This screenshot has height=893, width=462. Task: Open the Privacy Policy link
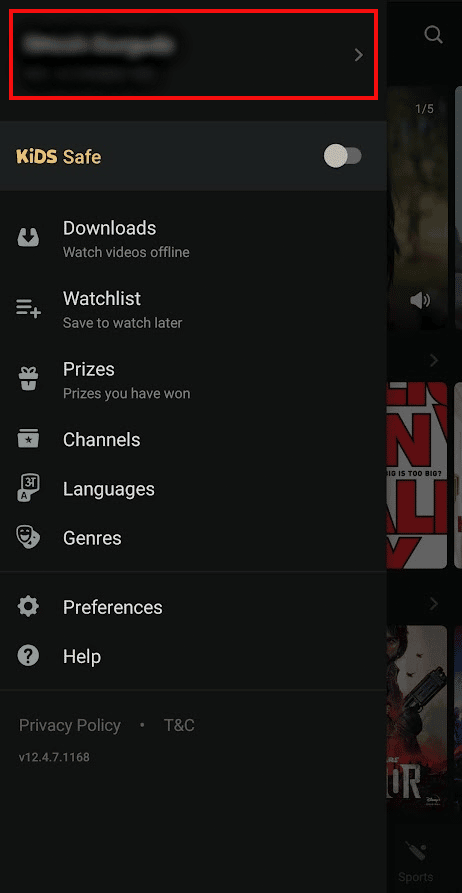click(69, 726)
